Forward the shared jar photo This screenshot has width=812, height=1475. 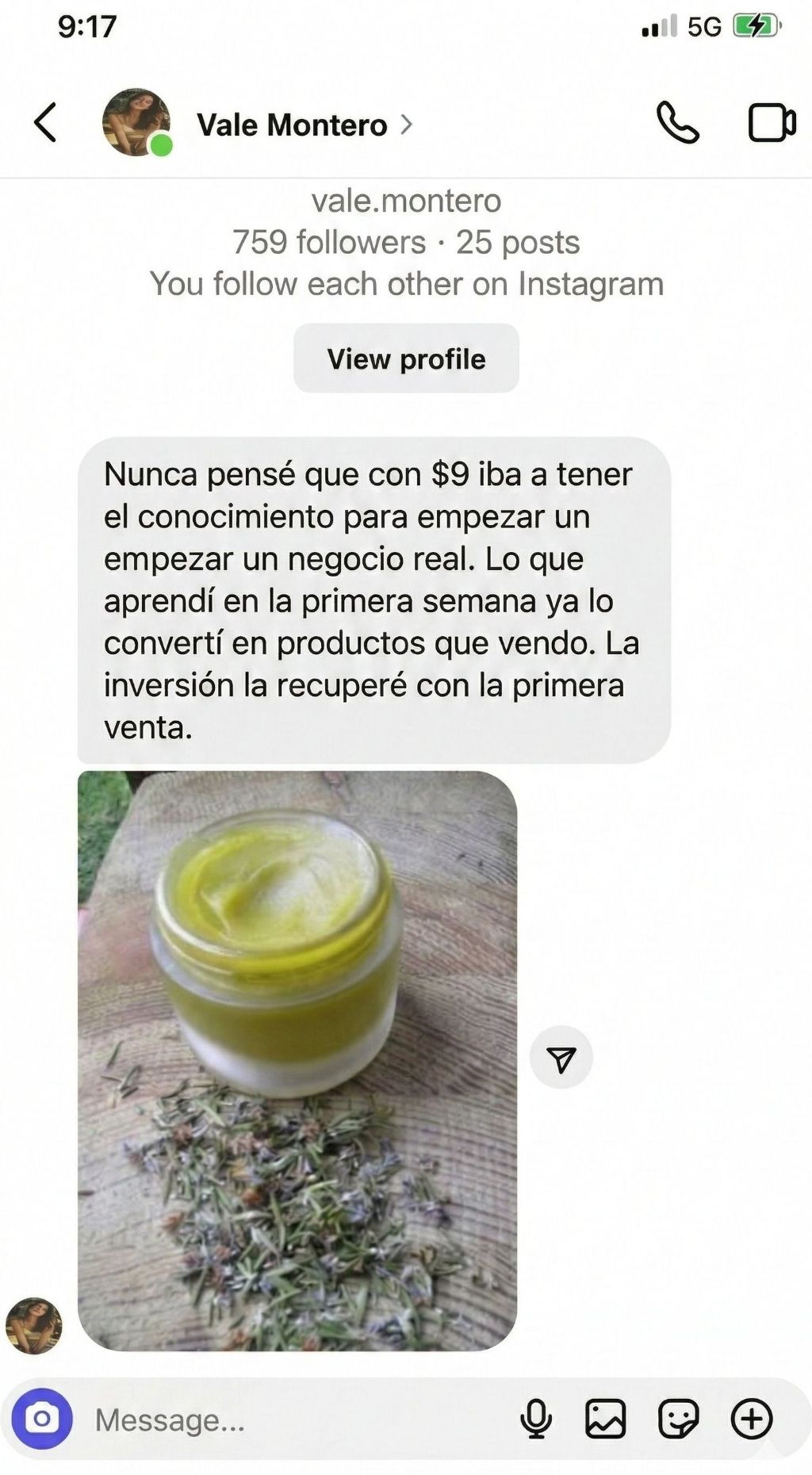coord(561,1058)
